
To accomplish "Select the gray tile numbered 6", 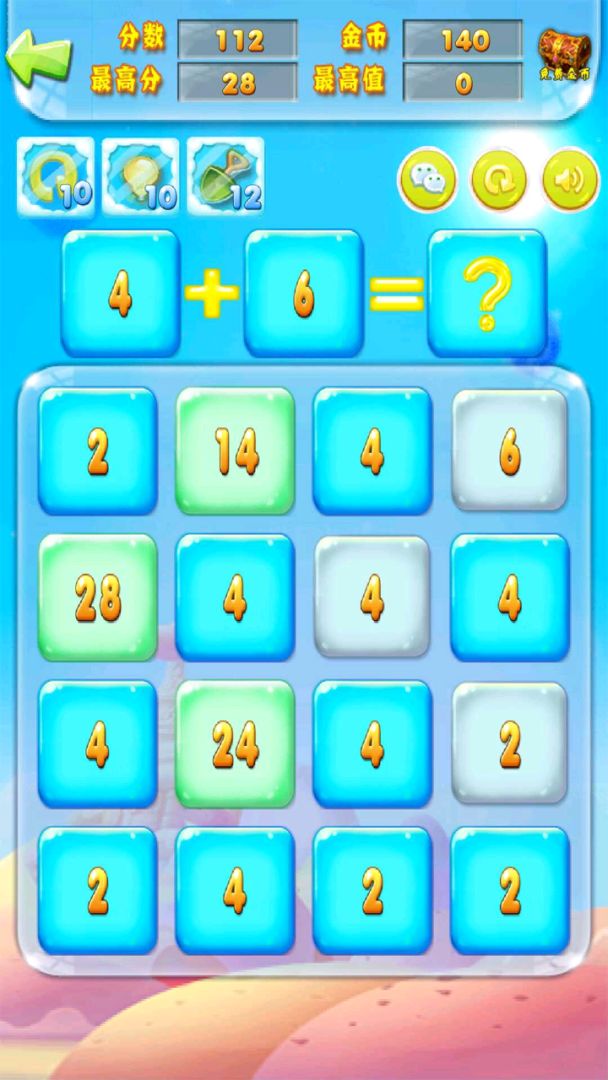I will coord(509,452).
